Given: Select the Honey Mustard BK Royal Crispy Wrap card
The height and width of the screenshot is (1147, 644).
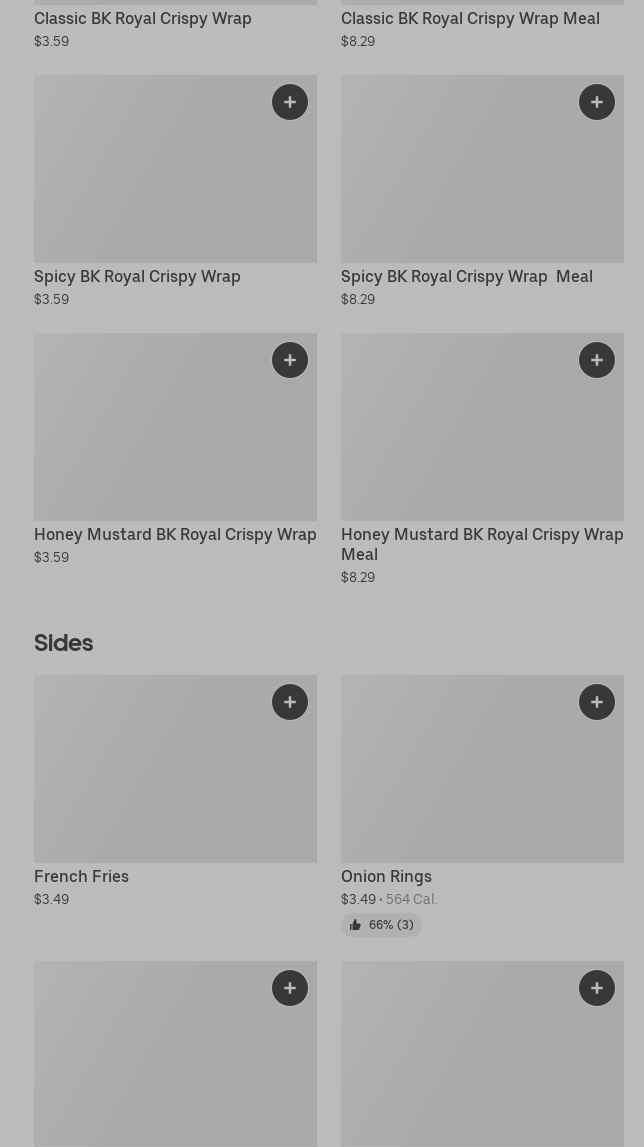Looking at the screenshot, I should 175,534.
